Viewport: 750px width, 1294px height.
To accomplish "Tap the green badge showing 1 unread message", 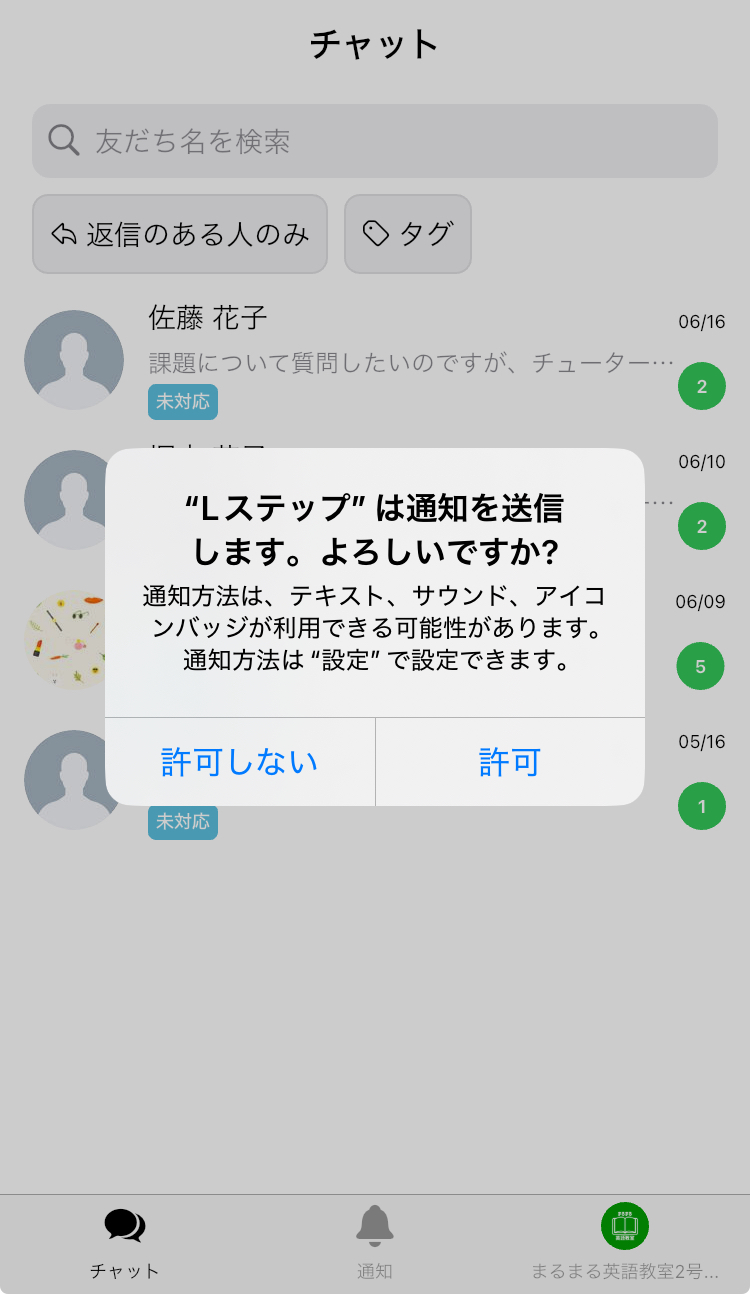I will (x=701, y=806).
